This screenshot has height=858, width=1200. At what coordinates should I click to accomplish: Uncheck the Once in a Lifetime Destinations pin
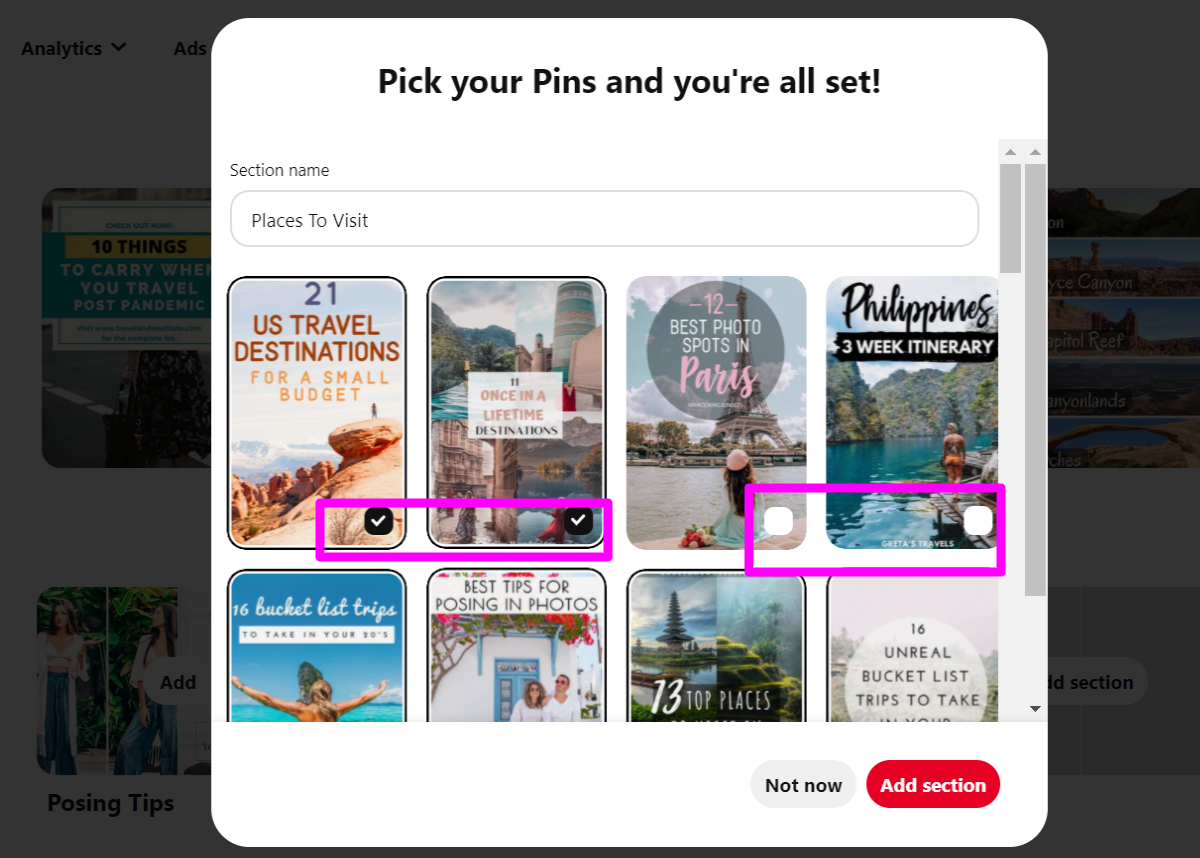pyautogui.click(x=578, y=520)
